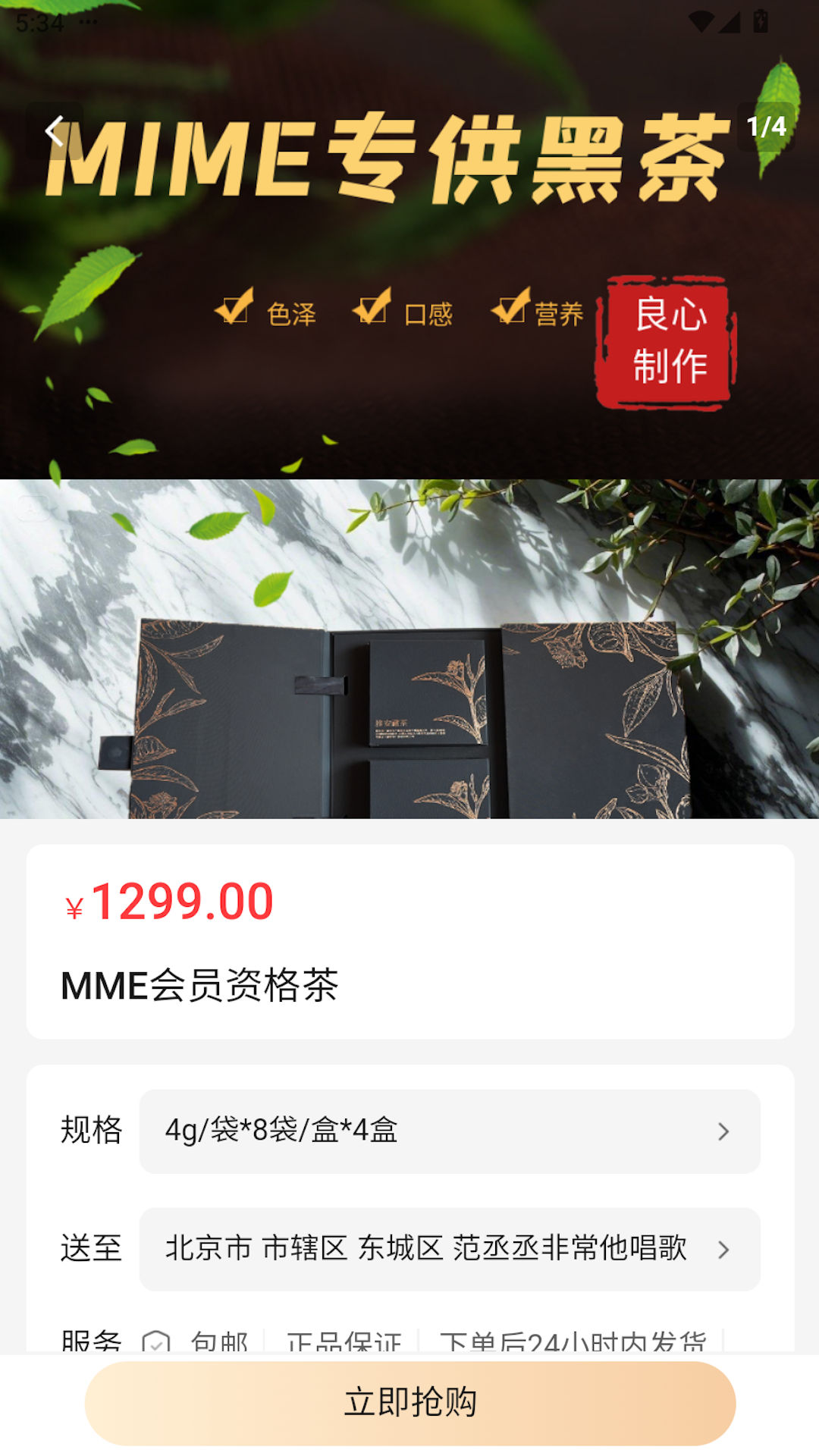Change the 送至 delivery address

point(450,1249)
